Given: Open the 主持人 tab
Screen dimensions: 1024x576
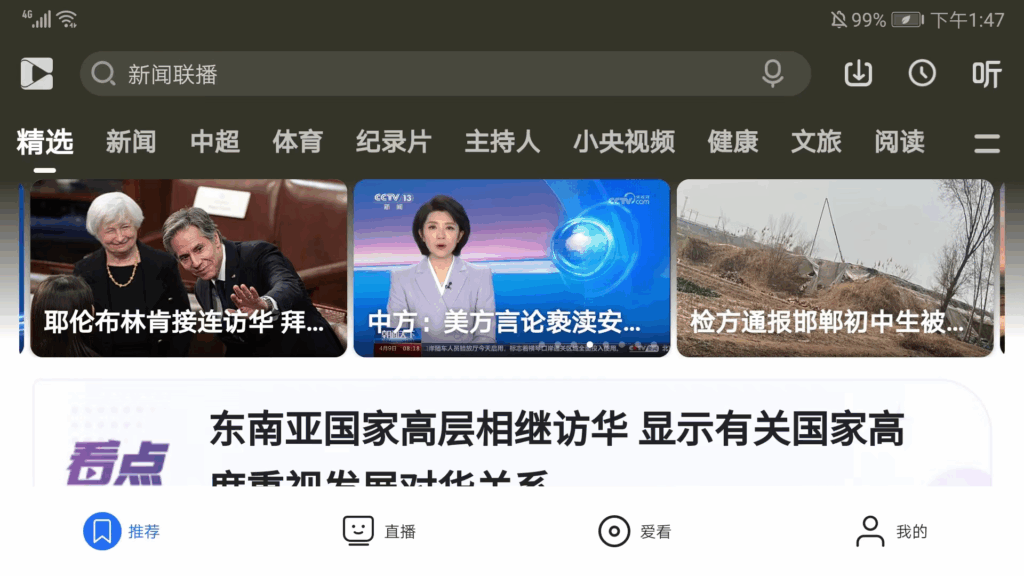Looking at the screenshot, I should 502,142.
